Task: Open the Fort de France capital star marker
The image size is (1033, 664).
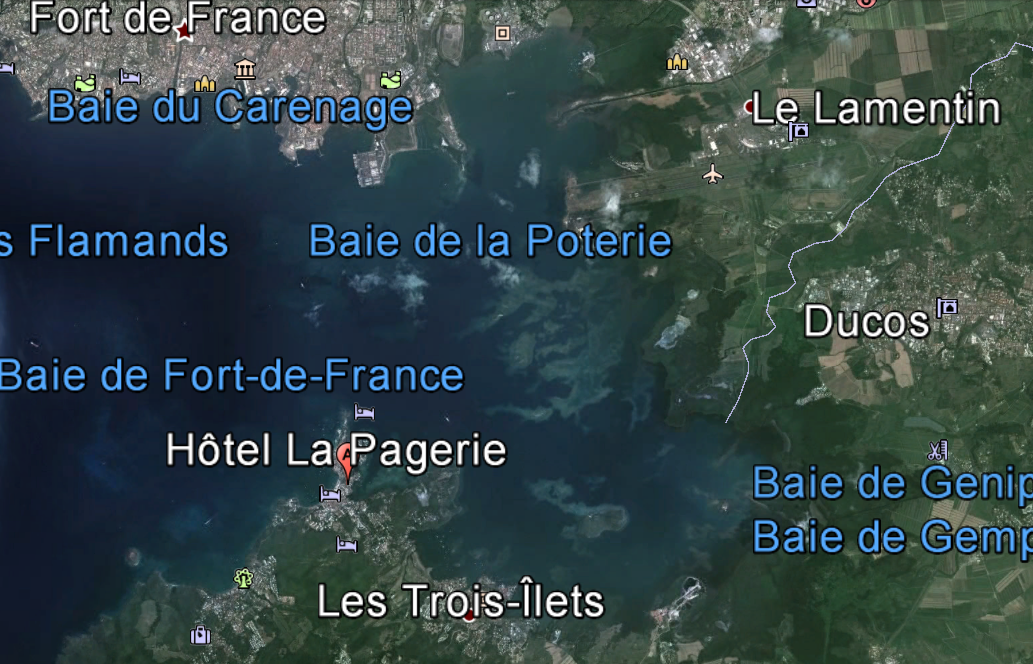Action: 183,31
